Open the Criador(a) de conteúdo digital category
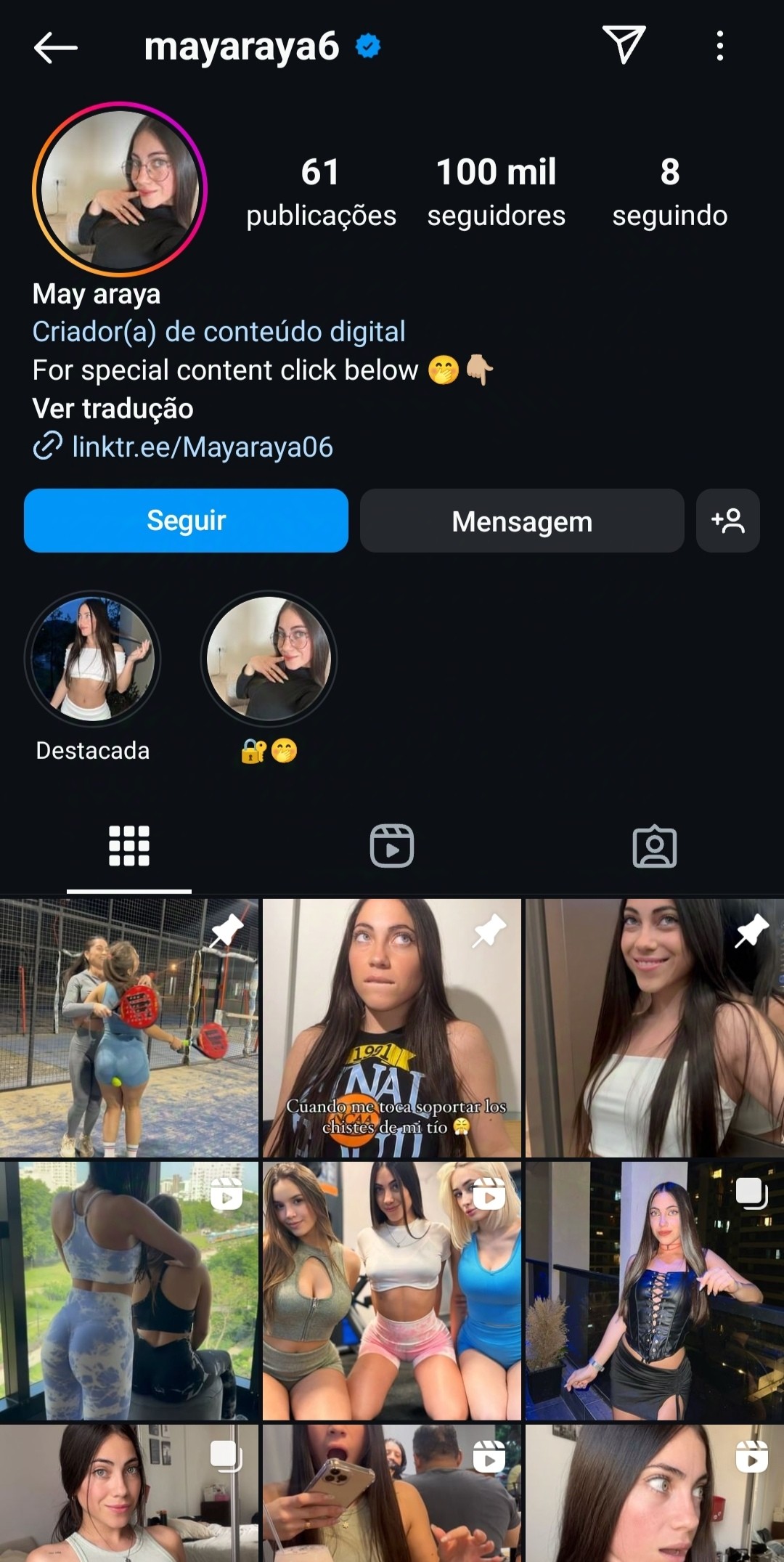This screenshot has height=1562, width=784. pos(219,331)
